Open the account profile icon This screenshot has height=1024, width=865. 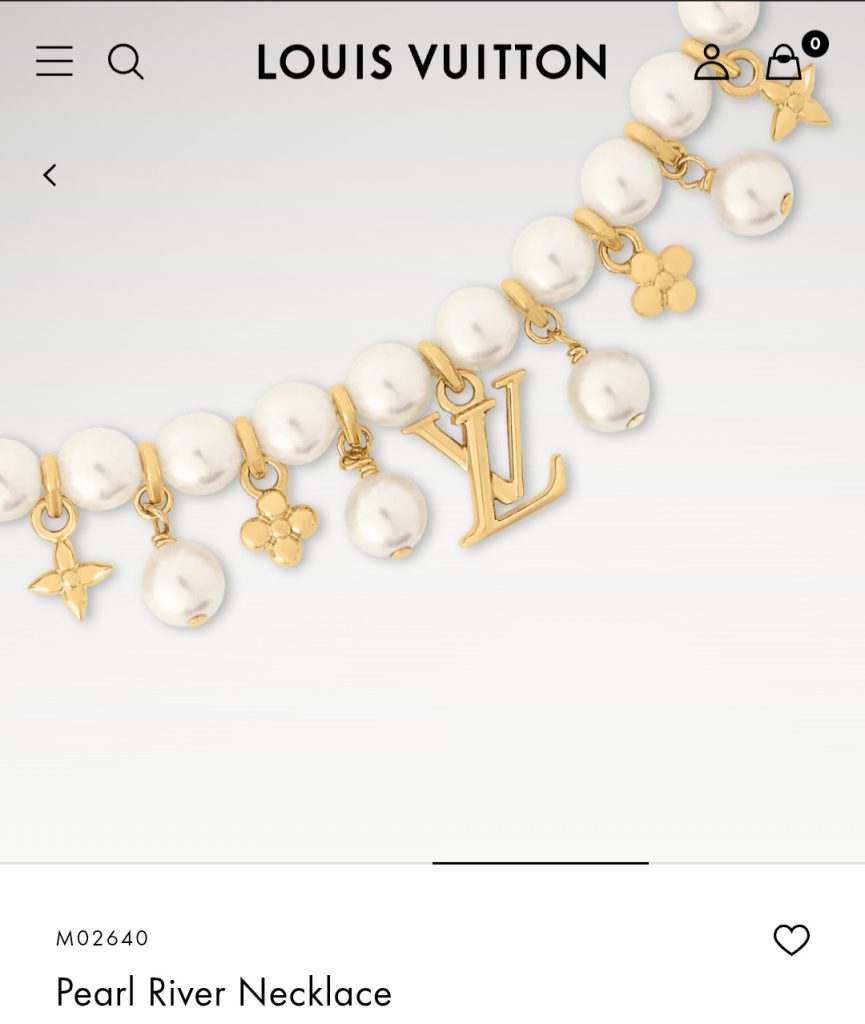pos(711,62)
